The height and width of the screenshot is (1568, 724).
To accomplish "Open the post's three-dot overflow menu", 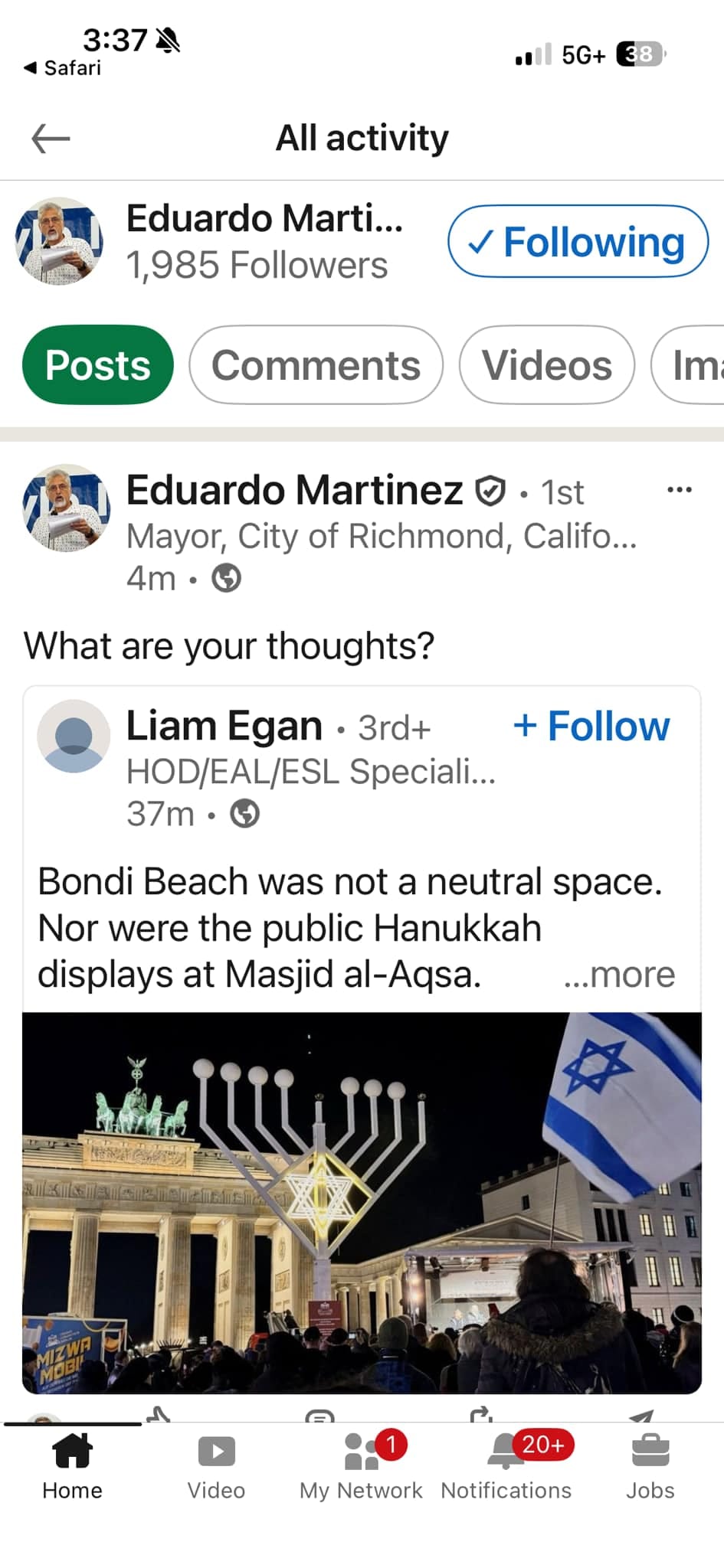I will click(679, 490).
